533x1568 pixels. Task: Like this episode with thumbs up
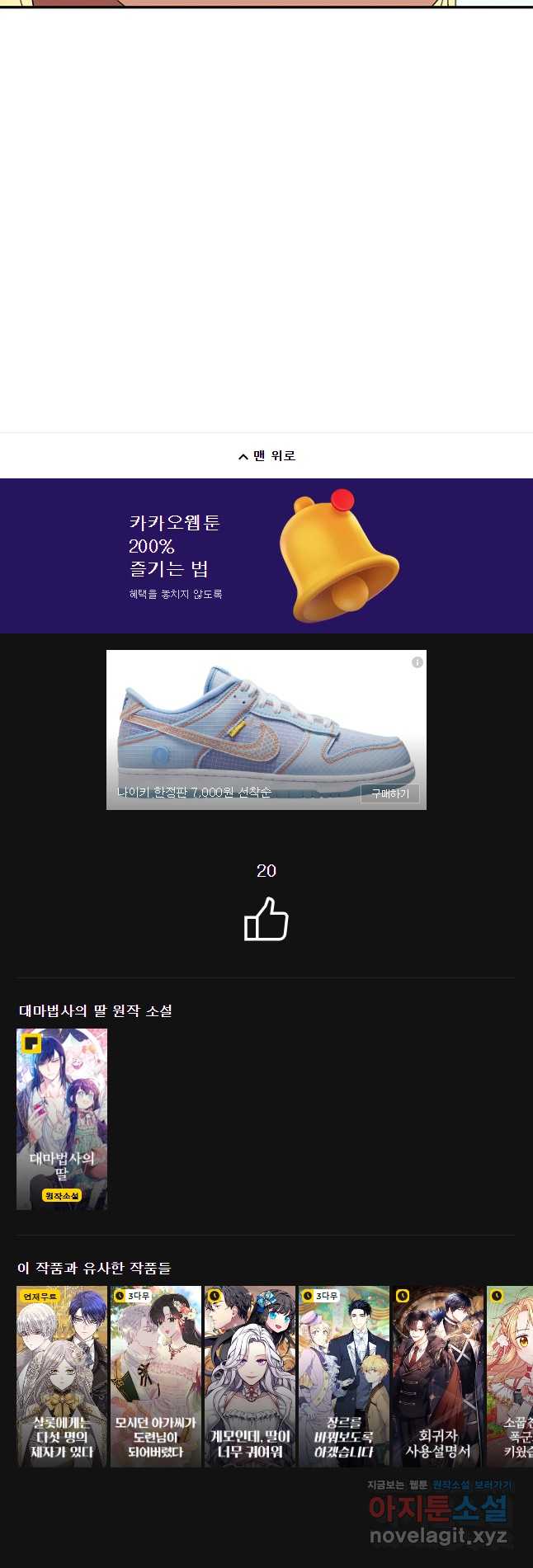tap(266, 920)
